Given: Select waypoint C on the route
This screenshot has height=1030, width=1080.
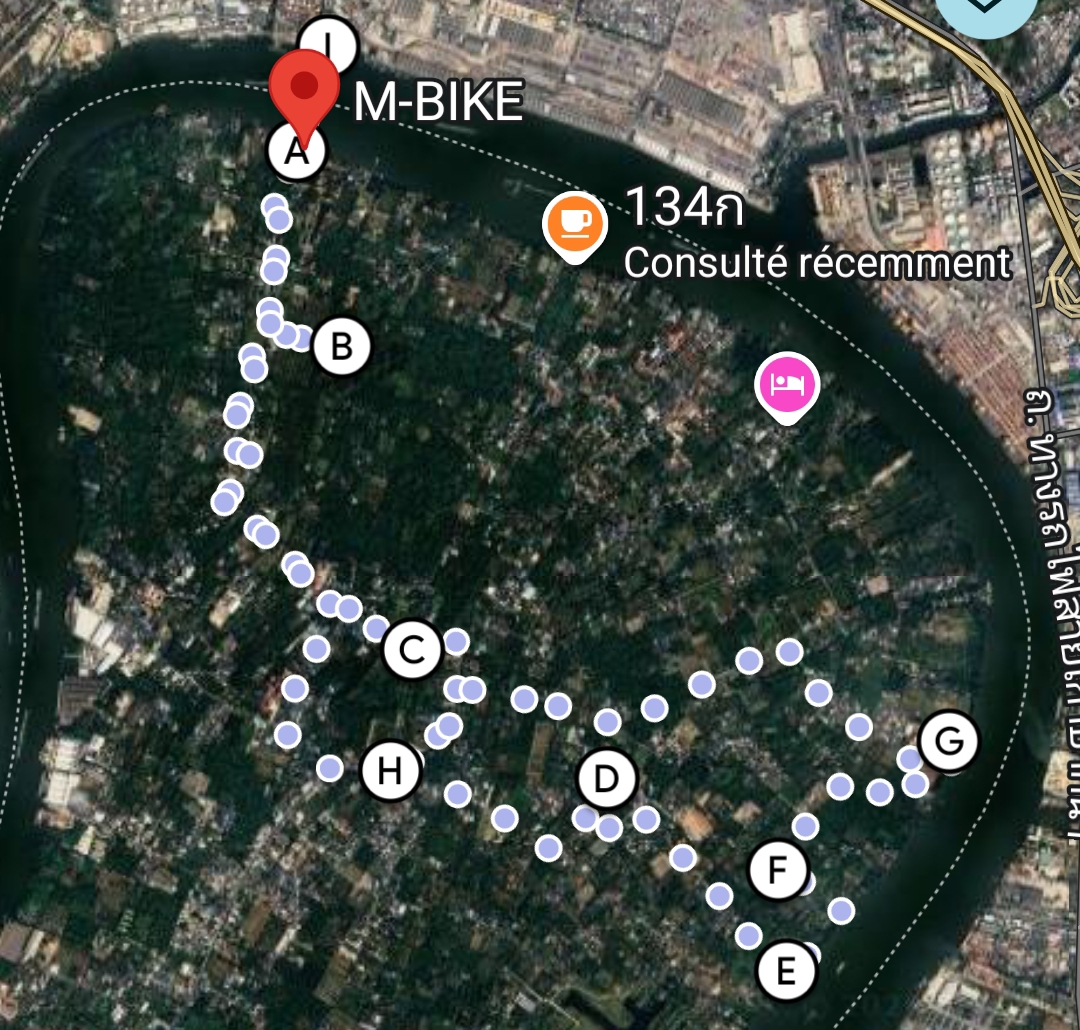Looking at the screenshot, I should 412,651.
